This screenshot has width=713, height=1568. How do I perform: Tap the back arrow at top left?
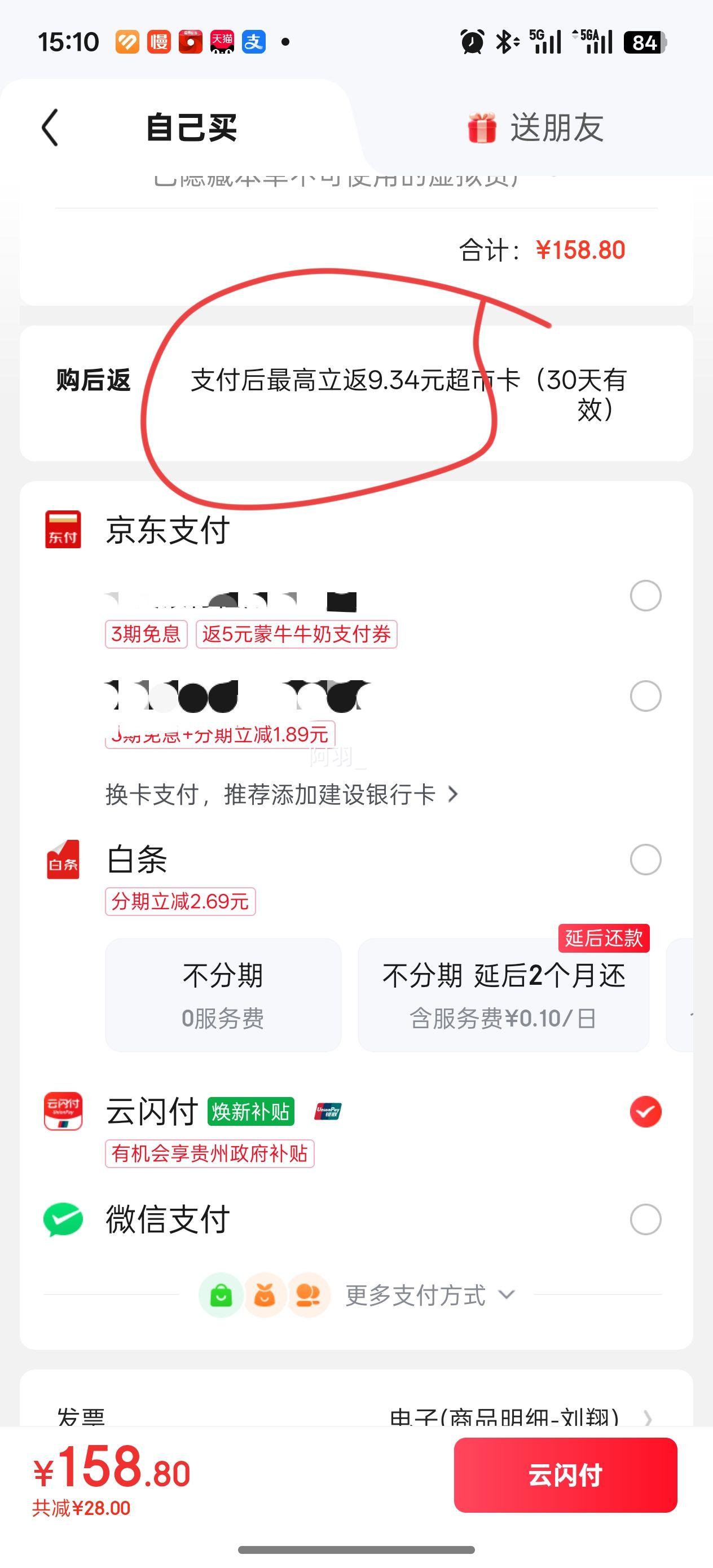[51, 128]
